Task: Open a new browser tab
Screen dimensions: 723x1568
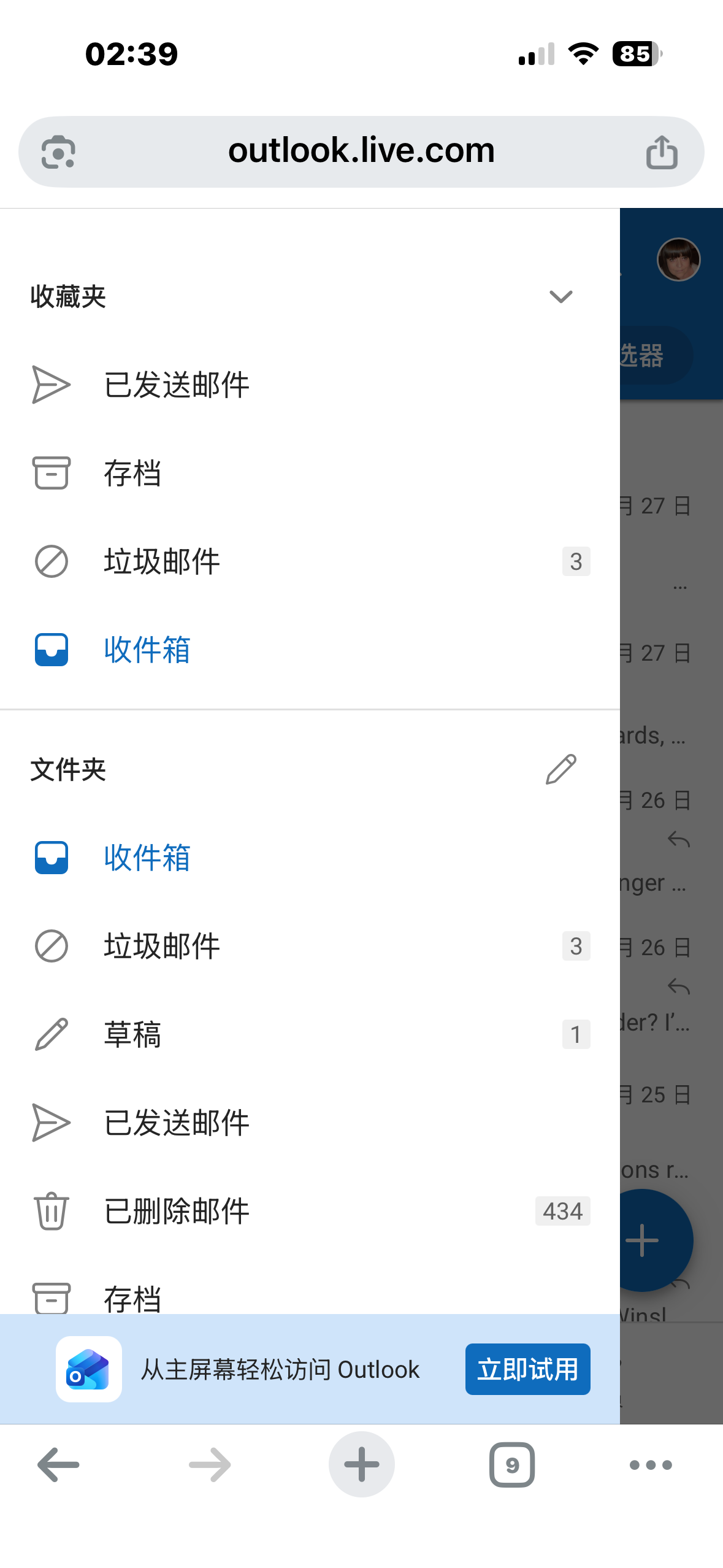Action: [361, 1465]
